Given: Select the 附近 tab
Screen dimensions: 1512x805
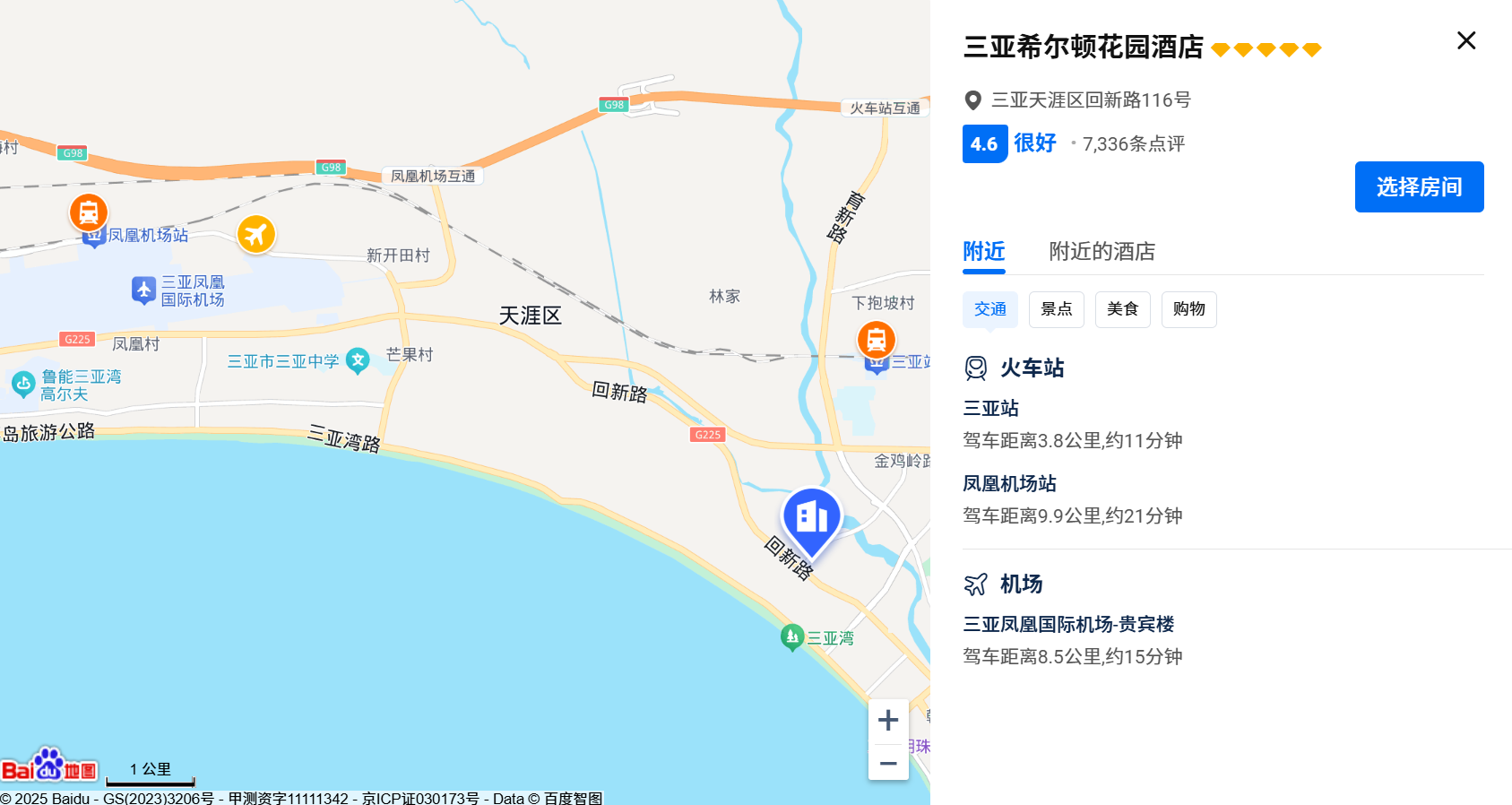Looking at the screenshot, I should pyautogui.click(x=983, y=252).
